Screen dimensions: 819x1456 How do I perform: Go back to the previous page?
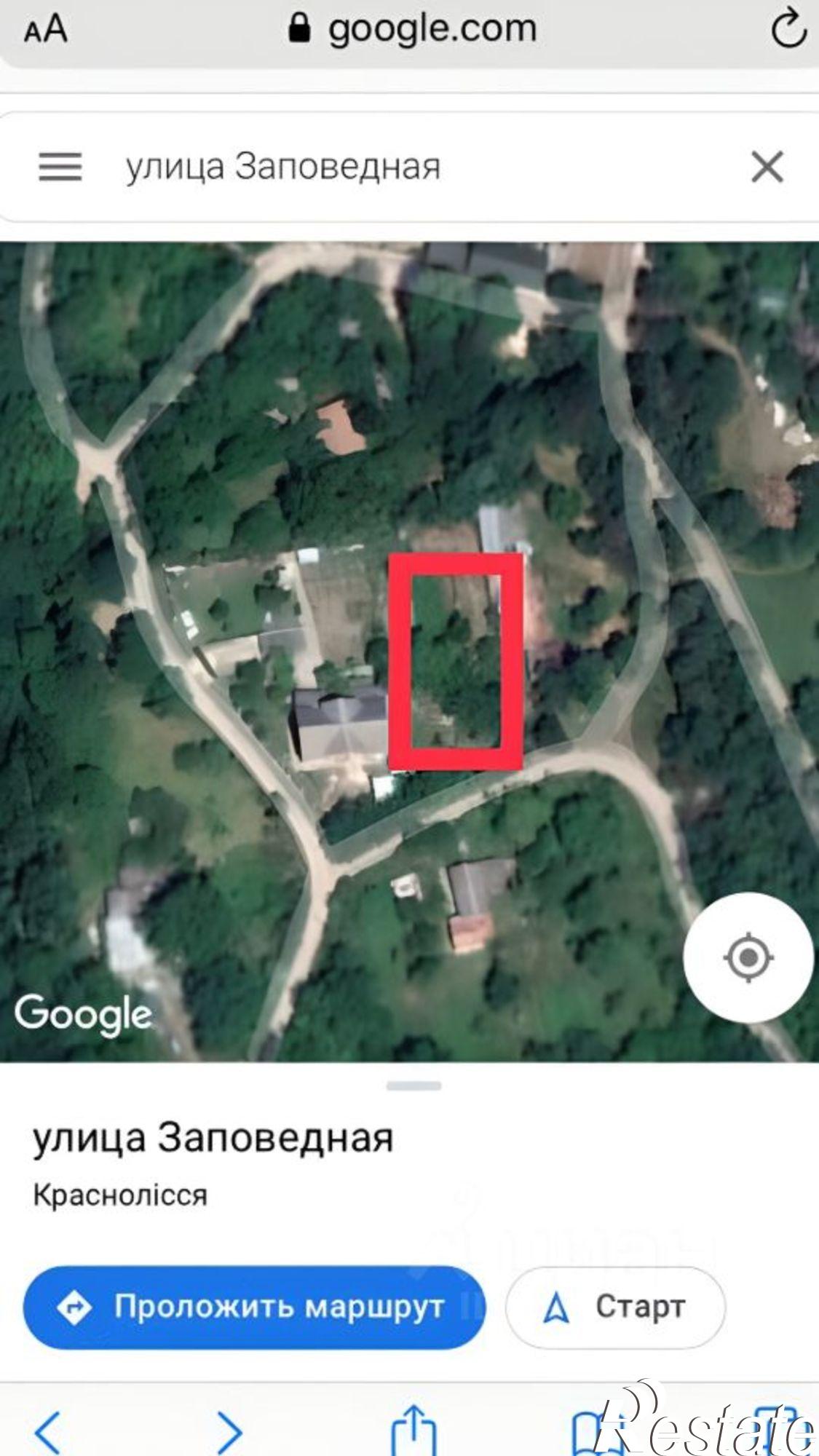tap(48, 1432)
